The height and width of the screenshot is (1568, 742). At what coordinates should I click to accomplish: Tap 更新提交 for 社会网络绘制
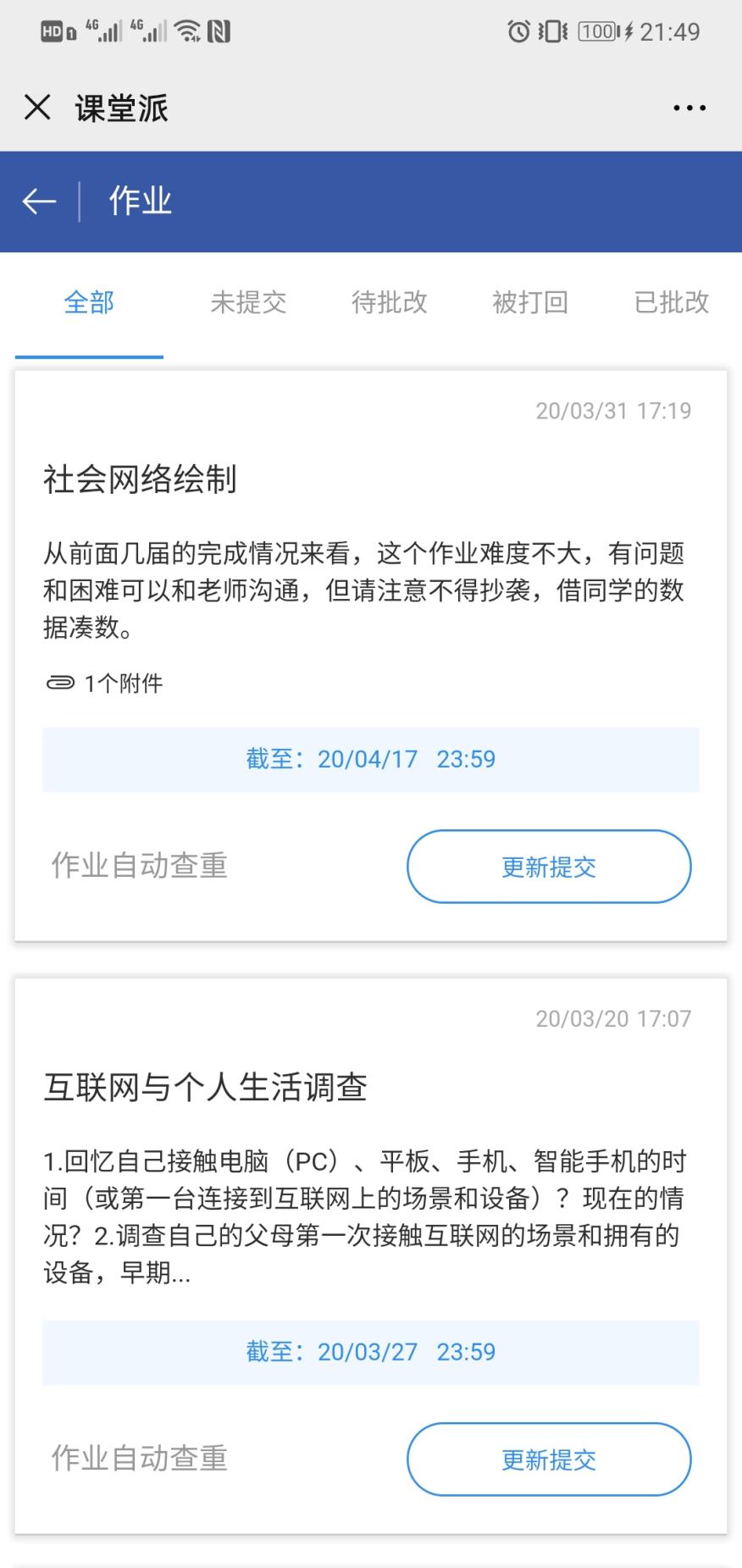[549, 867]
